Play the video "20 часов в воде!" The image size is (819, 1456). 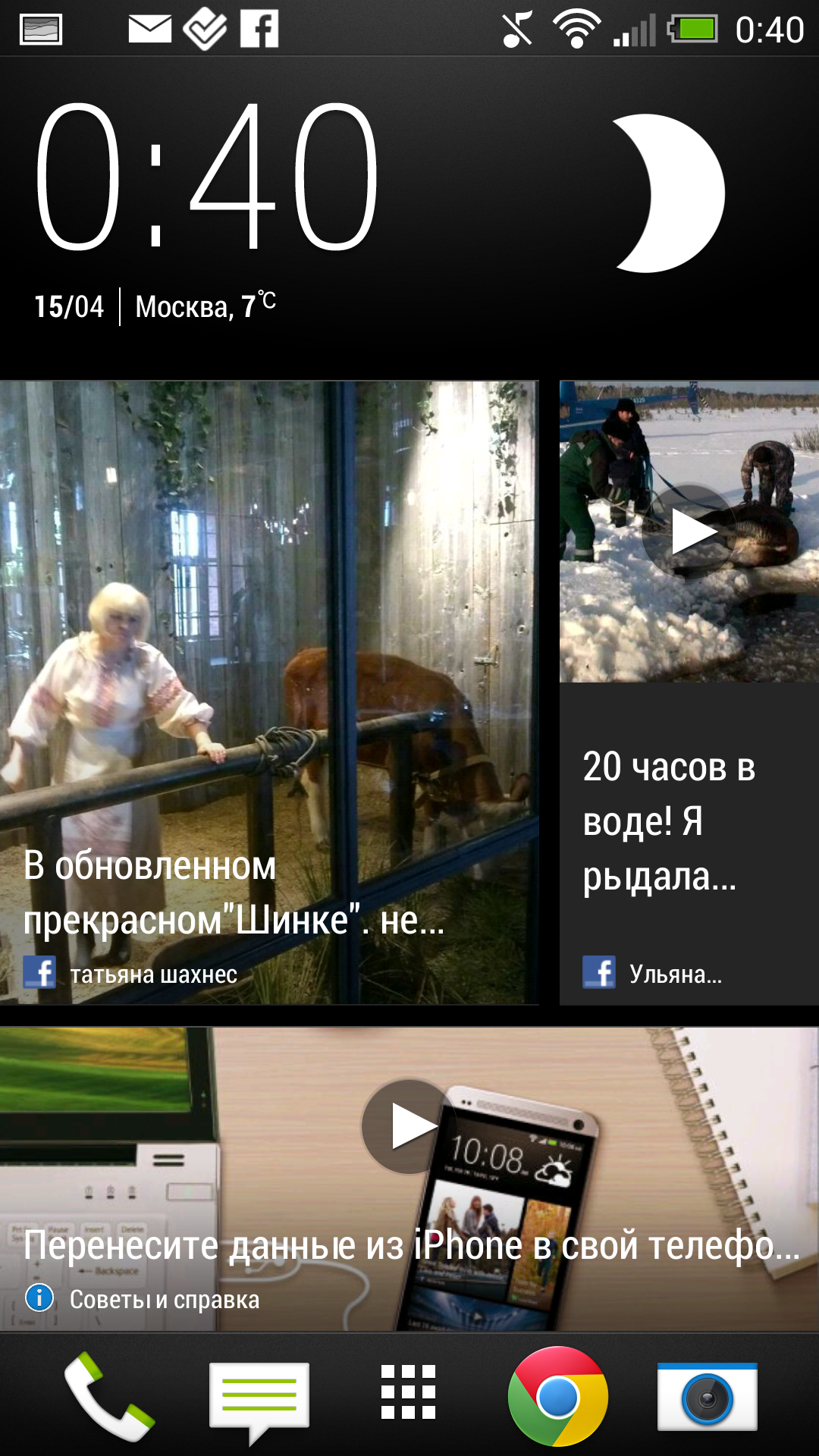pos(689,532)
